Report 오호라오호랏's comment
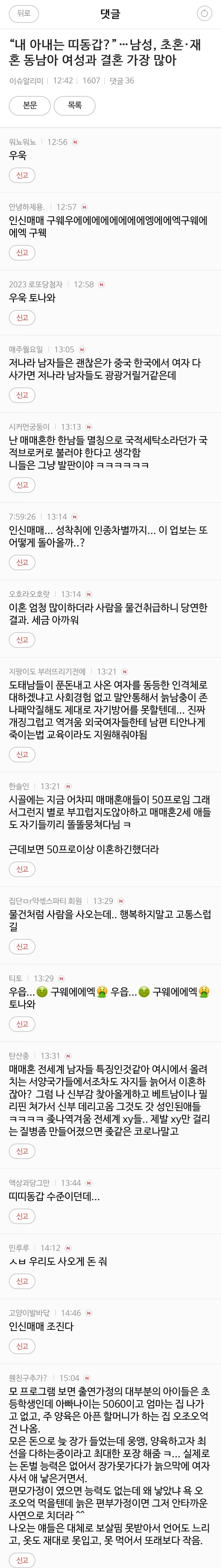The image size is (221, 1568). (22, 640)
